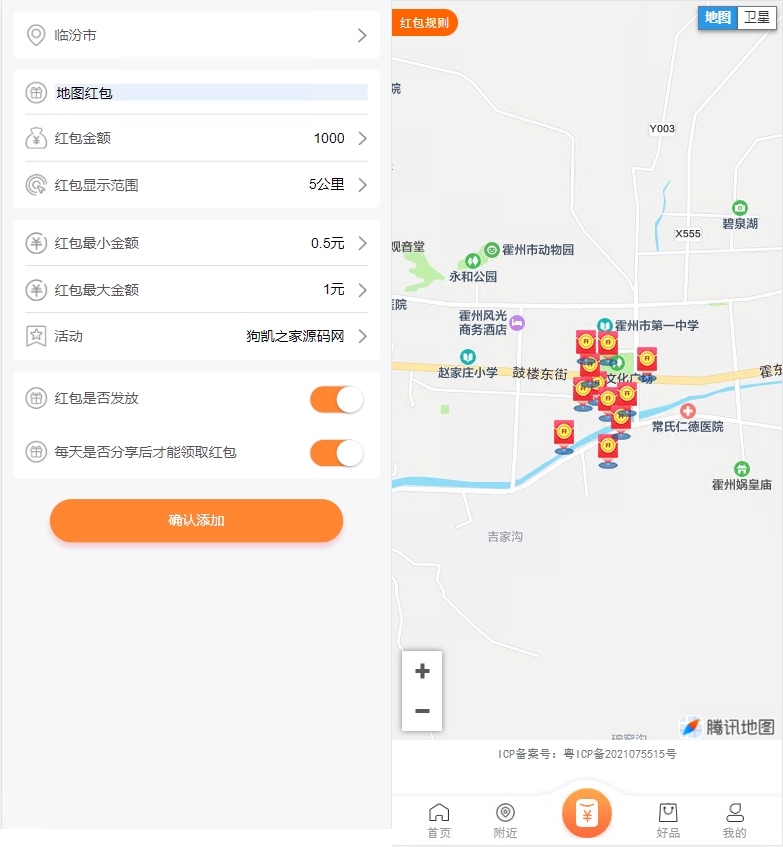The image size is (783, 847).
Task: Toggle the 红包是否发放 switch
Action: pos(336,399)
